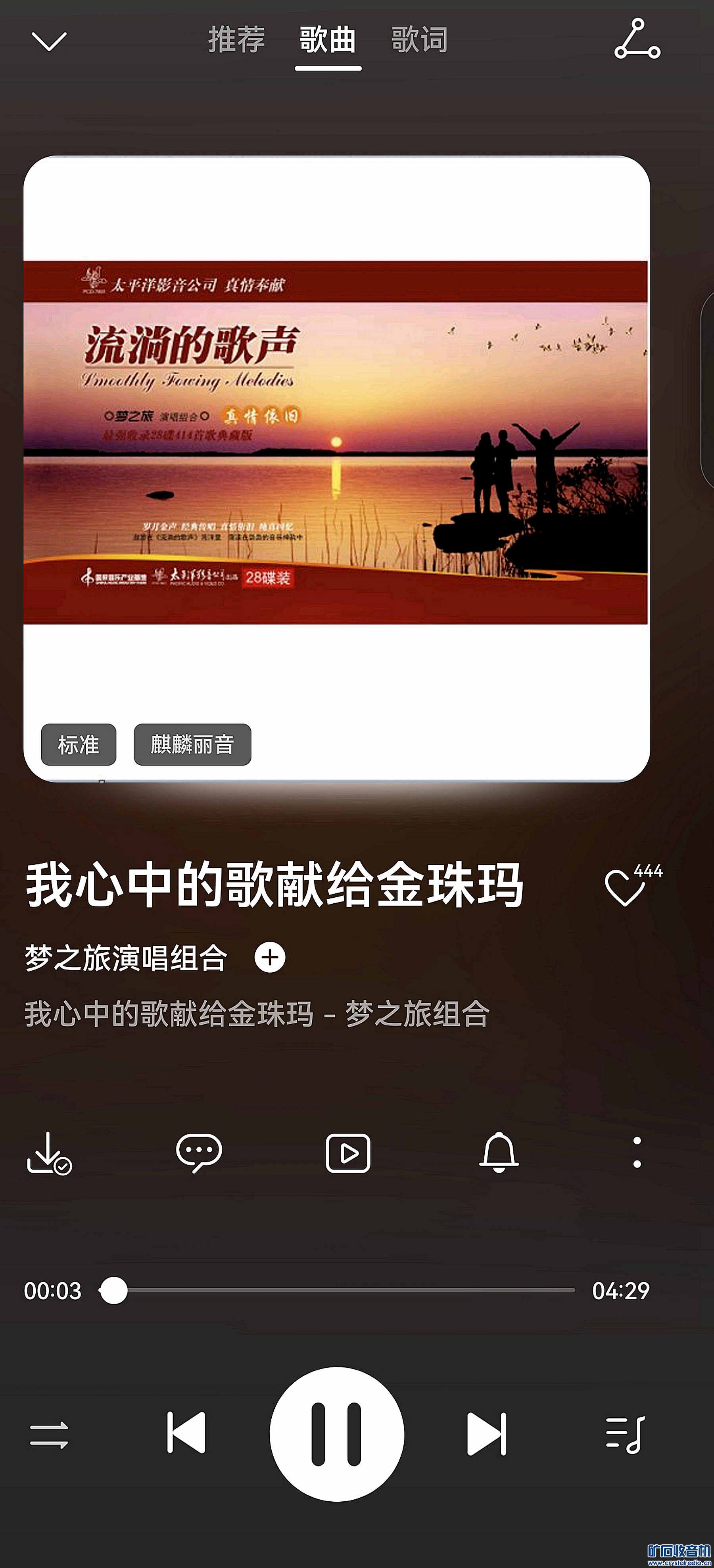The width and height of the screenshot is (714, 1568).
Task: Open the current playlist queue
Action: pyautogui.click(x=625, y=1434)
